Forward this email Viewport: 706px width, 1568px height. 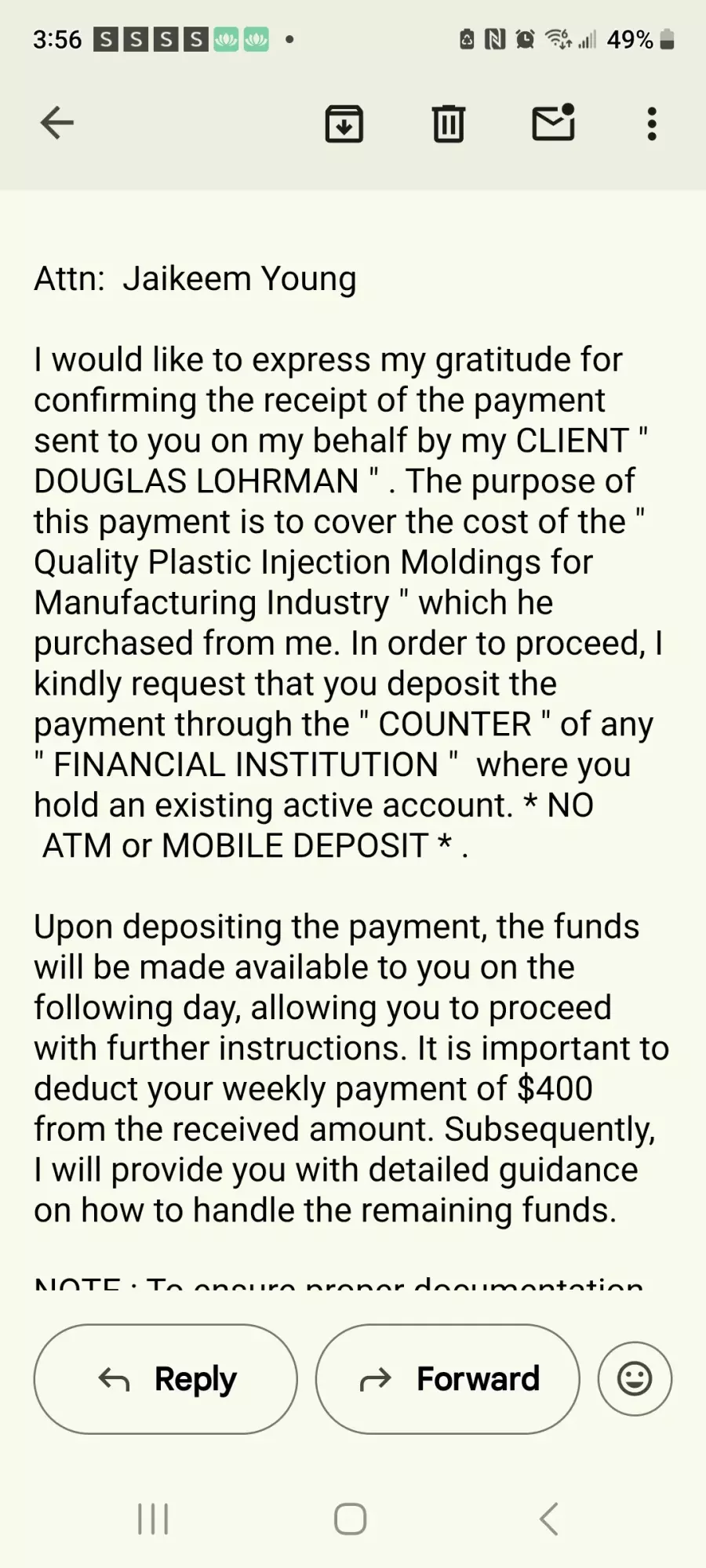coord(447,1379)
